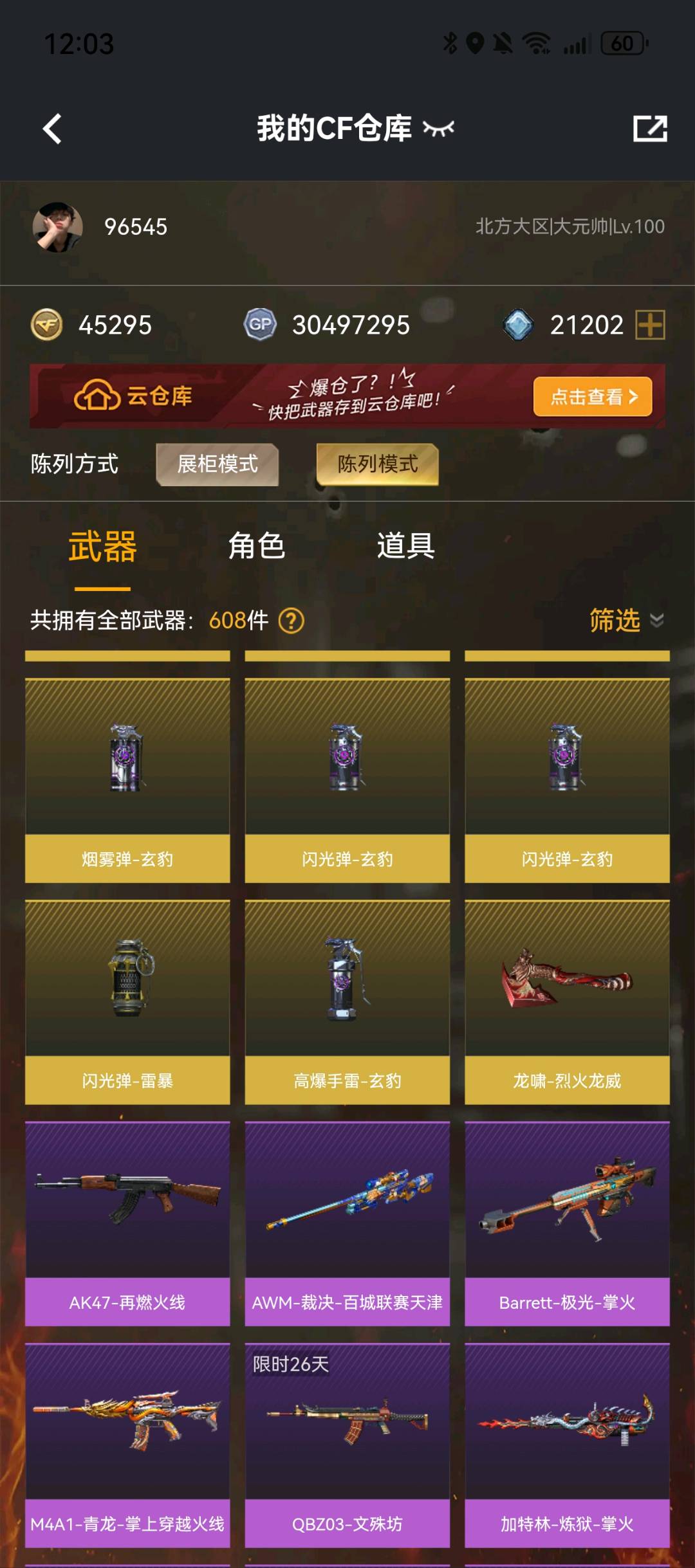Open the Barrett-极光-掌火 card
The image size is (695, 1568).
pos(567,1223)
